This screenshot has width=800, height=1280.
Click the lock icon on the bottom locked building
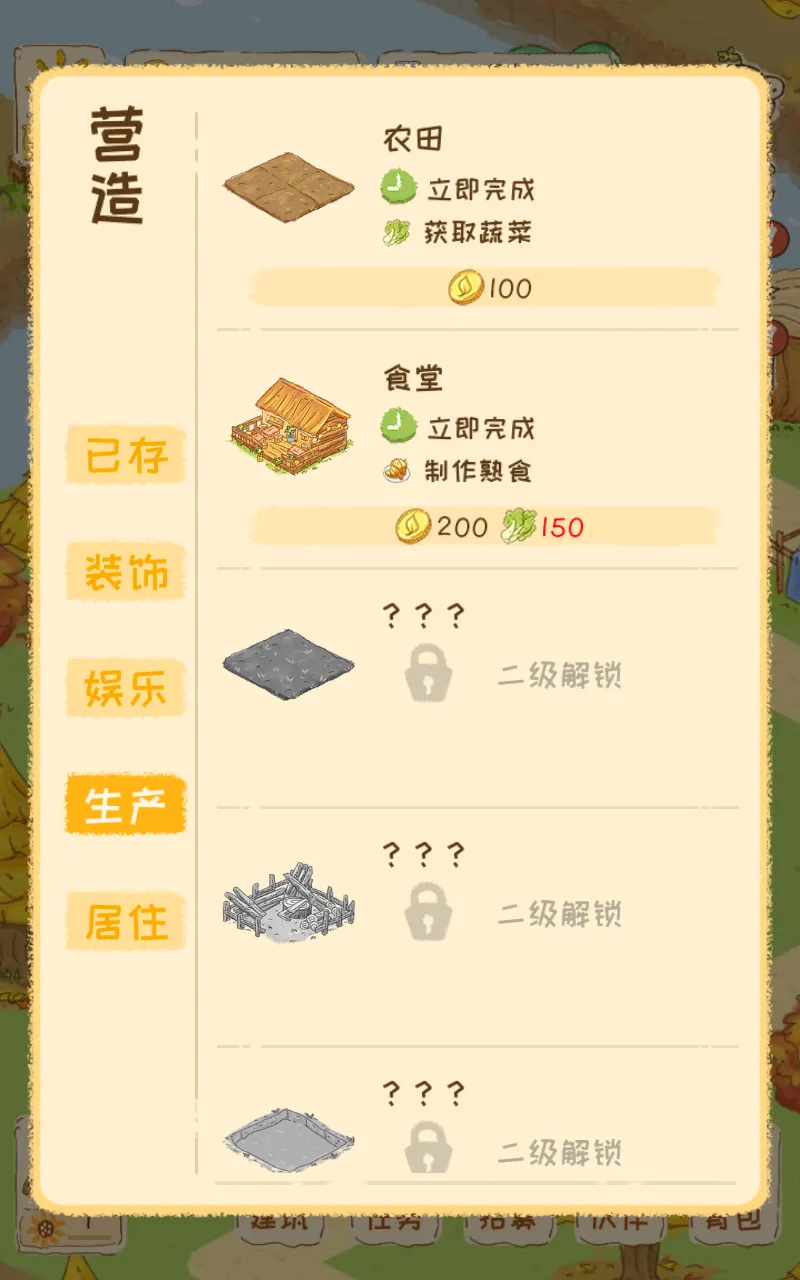click(428, 1148)
